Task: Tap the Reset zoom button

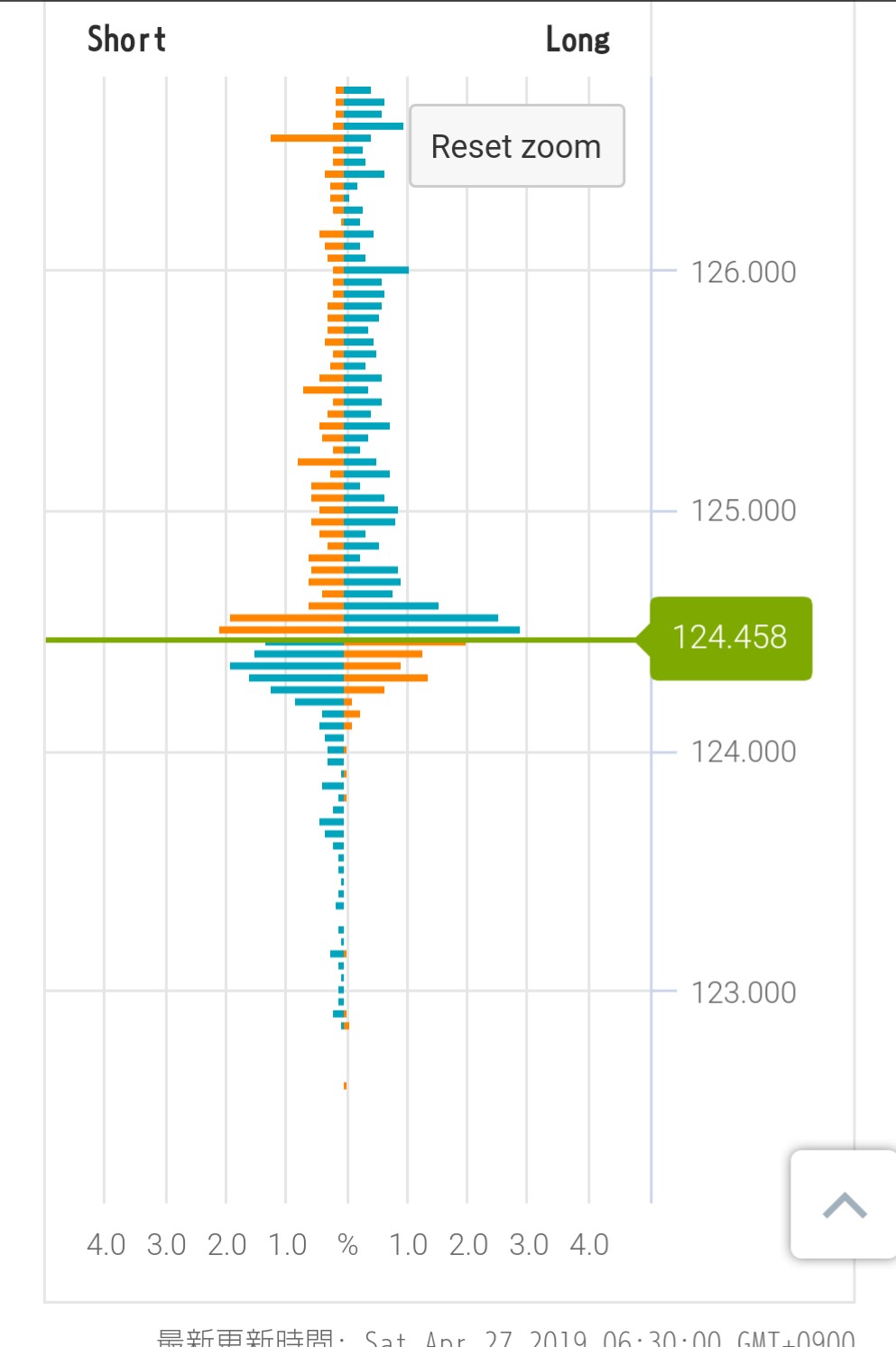Action: click(x=516, y=146)
